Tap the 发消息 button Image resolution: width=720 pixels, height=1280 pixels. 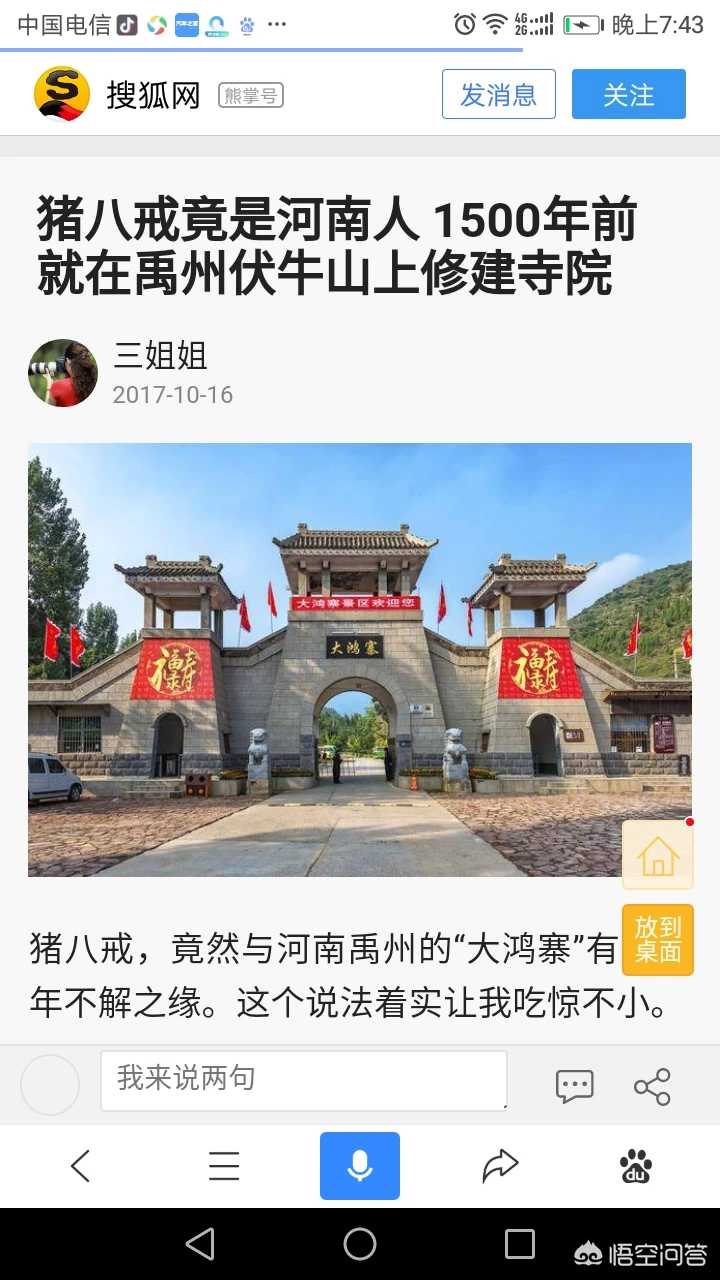498,95
